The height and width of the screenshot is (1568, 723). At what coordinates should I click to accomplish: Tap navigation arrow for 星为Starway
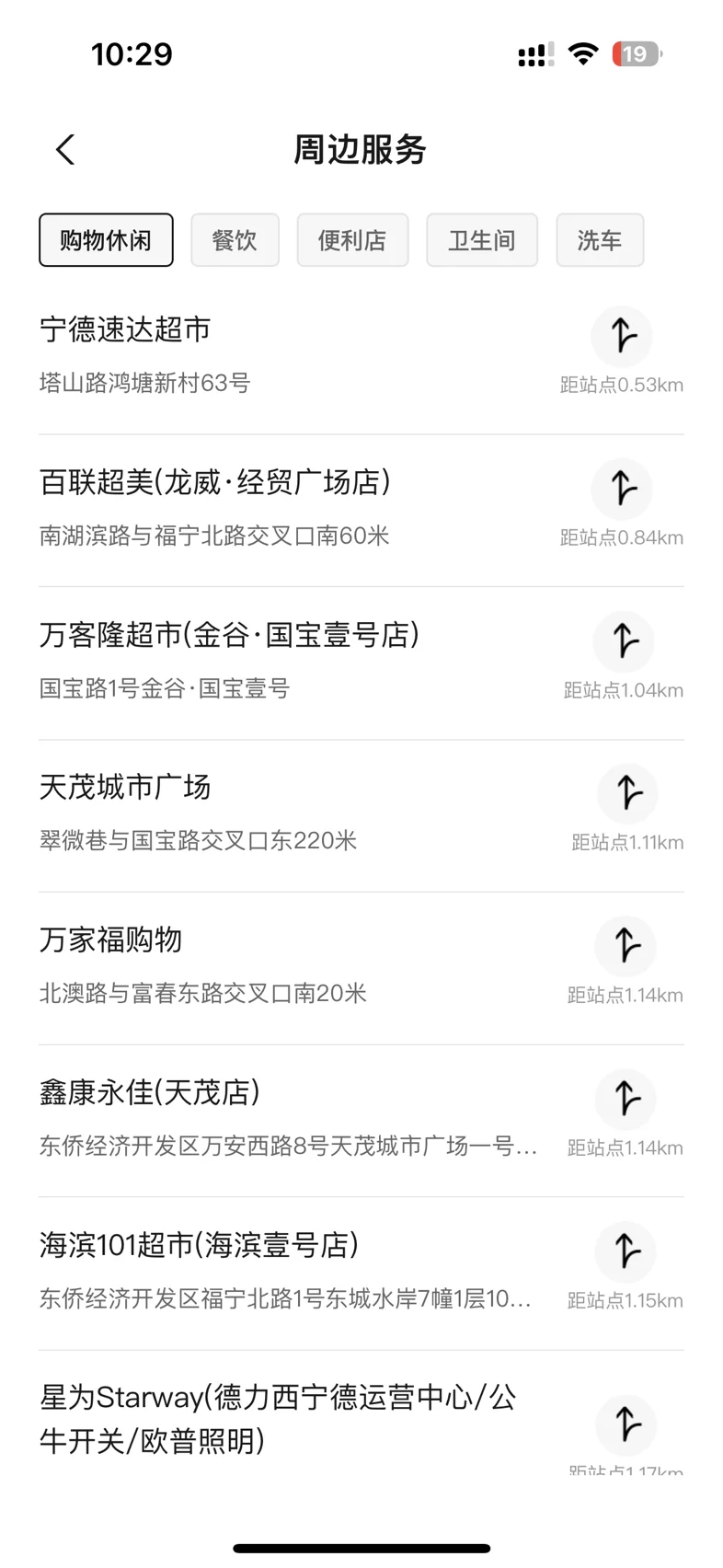(626, 1425)
